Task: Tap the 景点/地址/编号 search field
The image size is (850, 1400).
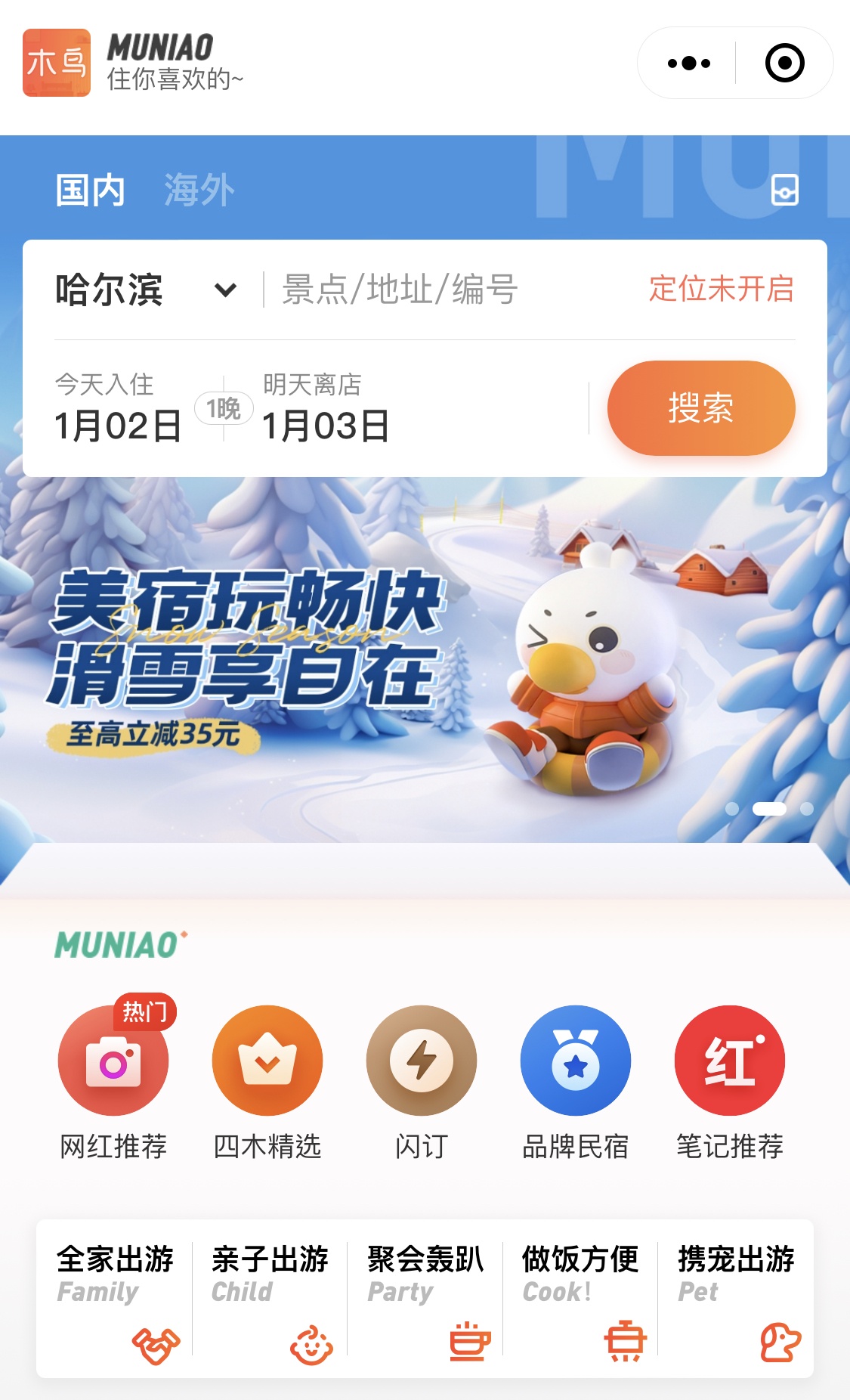Action: point(400,290)
